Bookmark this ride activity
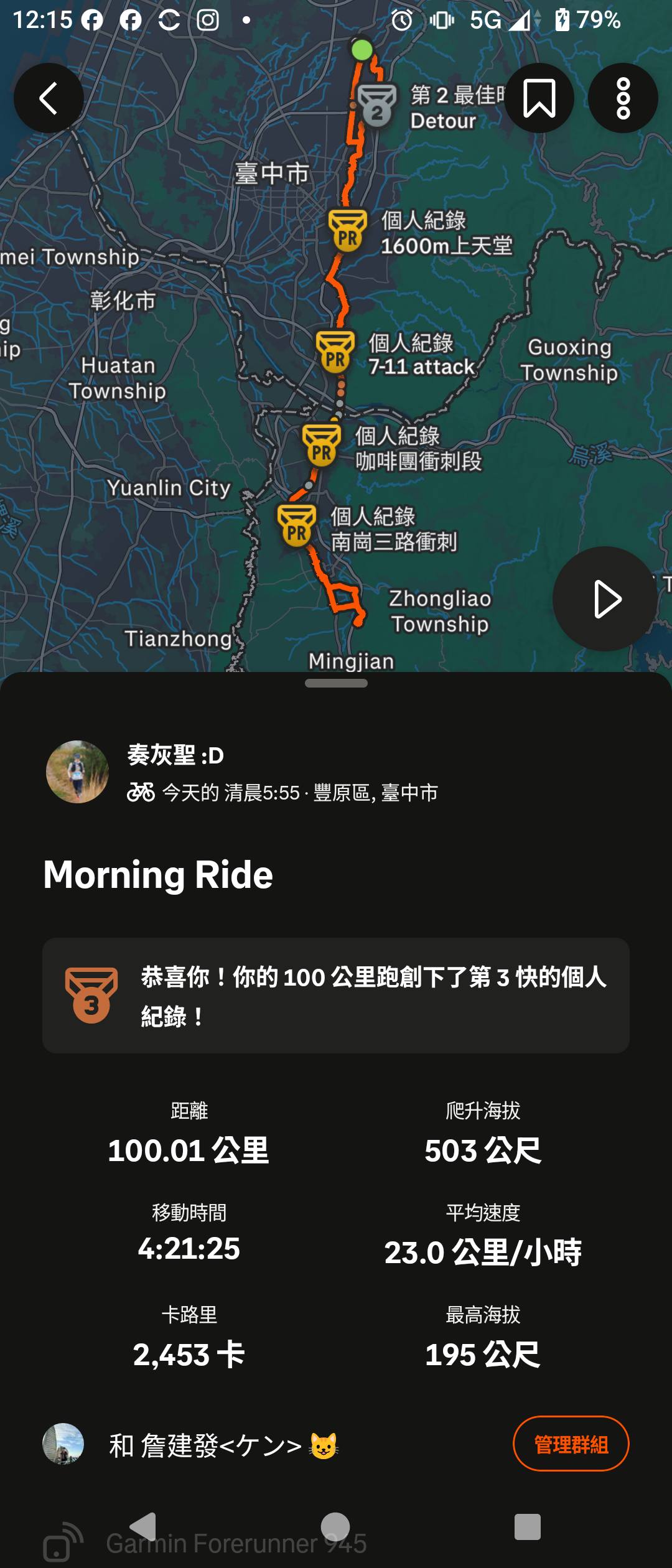 539,98
